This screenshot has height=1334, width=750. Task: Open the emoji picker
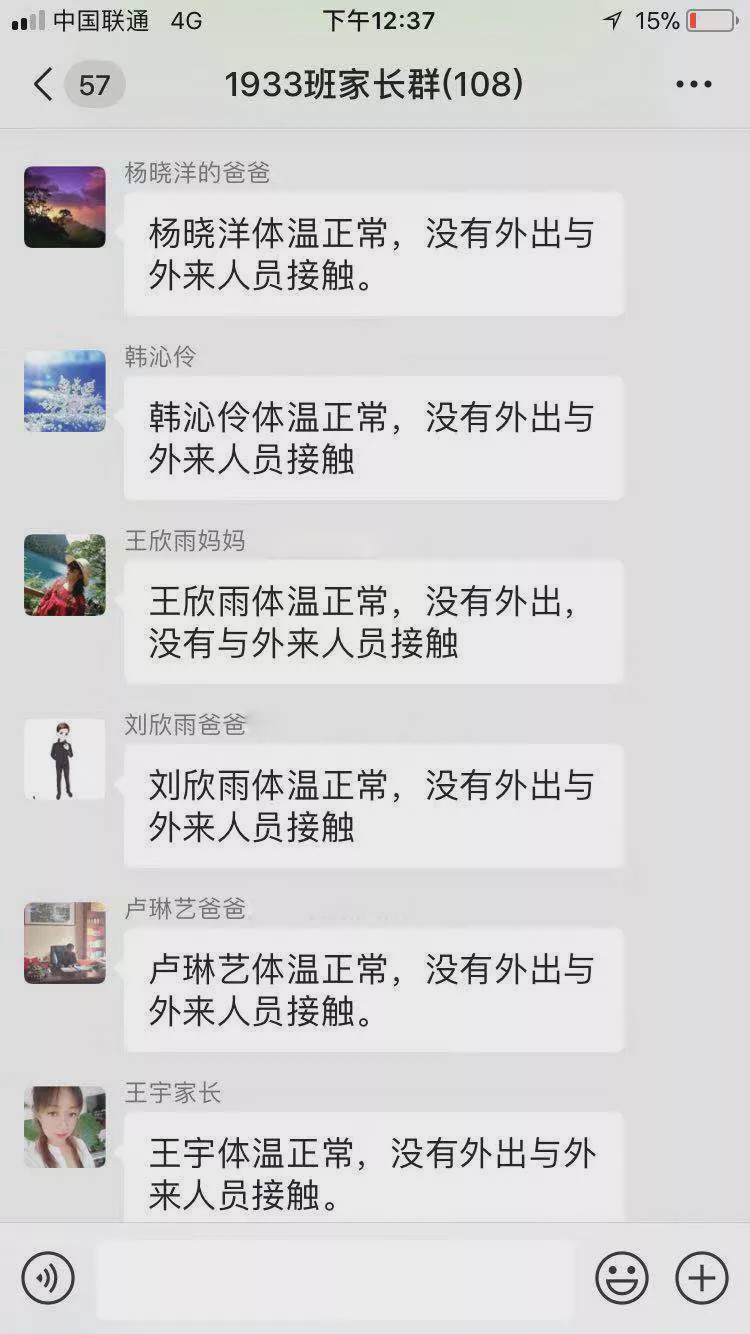coord(622,1278)
